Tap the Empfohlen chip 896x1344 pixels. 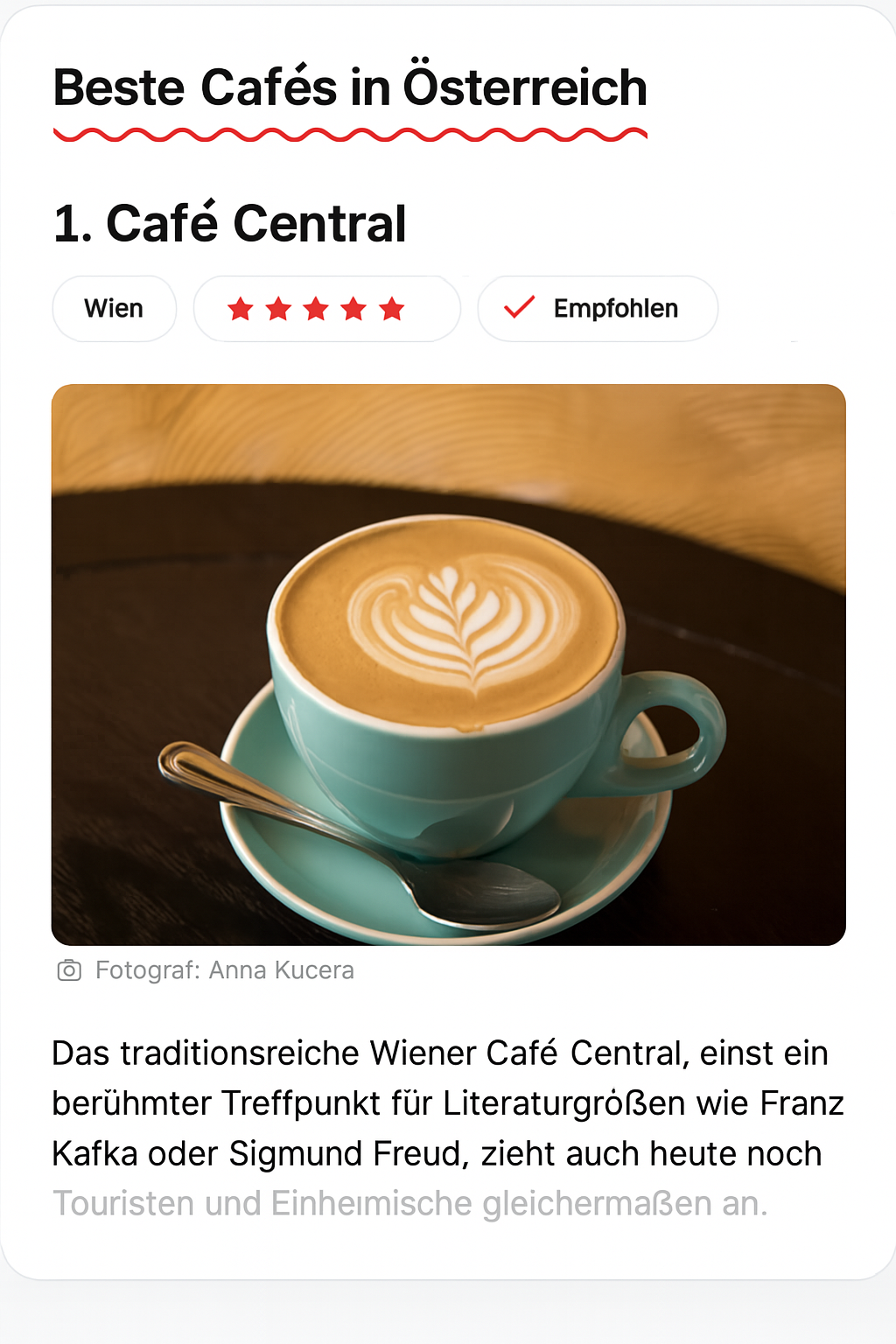pyautogui.click(x=598, y=309)
